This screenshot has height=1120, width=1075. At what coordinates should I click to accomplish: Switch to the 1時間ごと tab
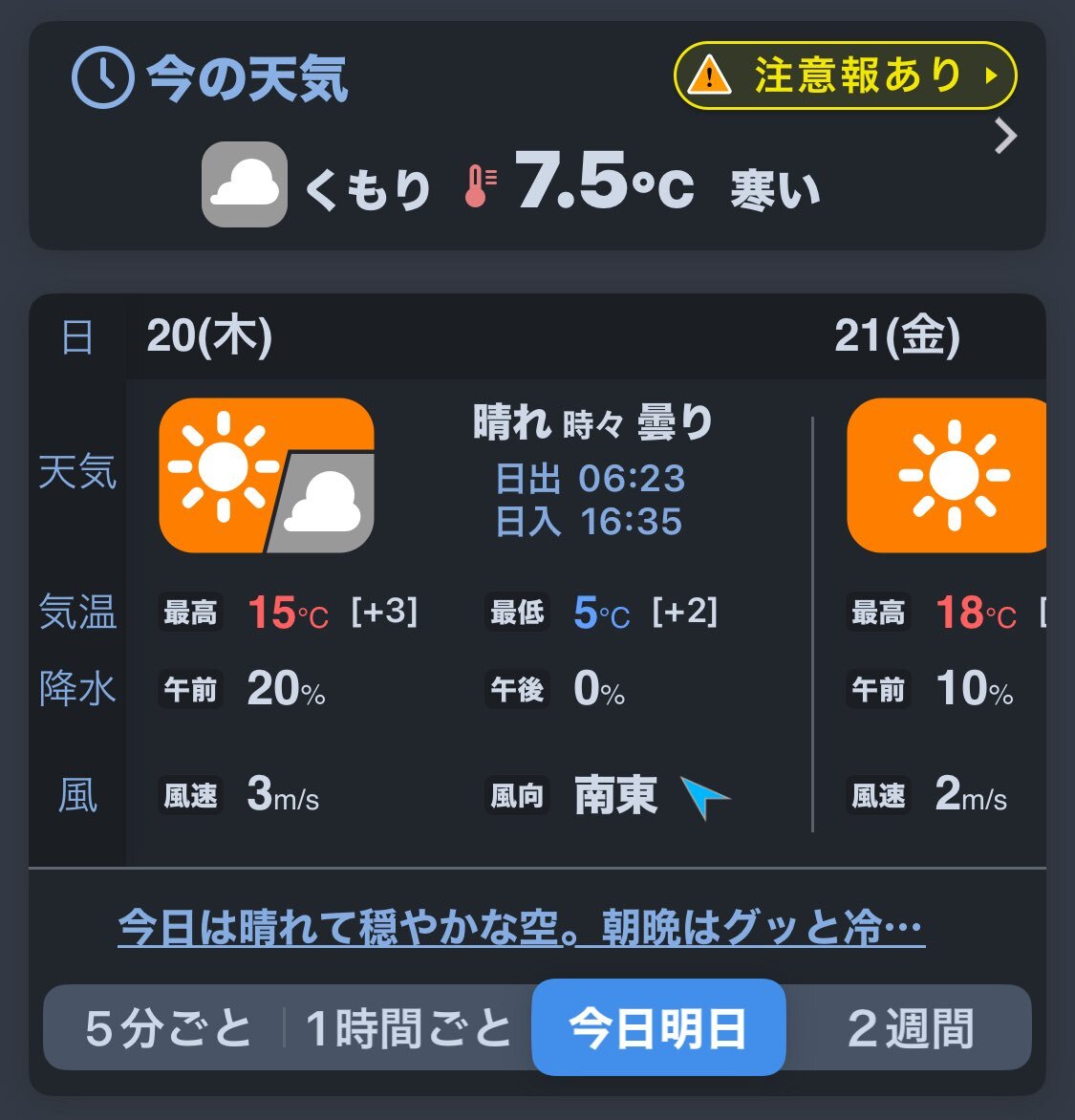[409, 1028]
